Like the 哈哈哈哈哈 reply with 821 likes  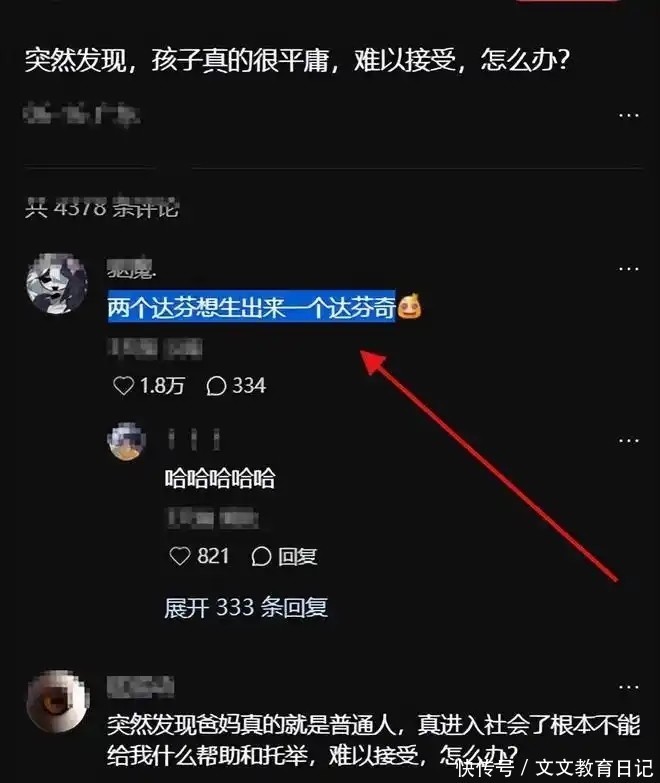pos(181,556)
